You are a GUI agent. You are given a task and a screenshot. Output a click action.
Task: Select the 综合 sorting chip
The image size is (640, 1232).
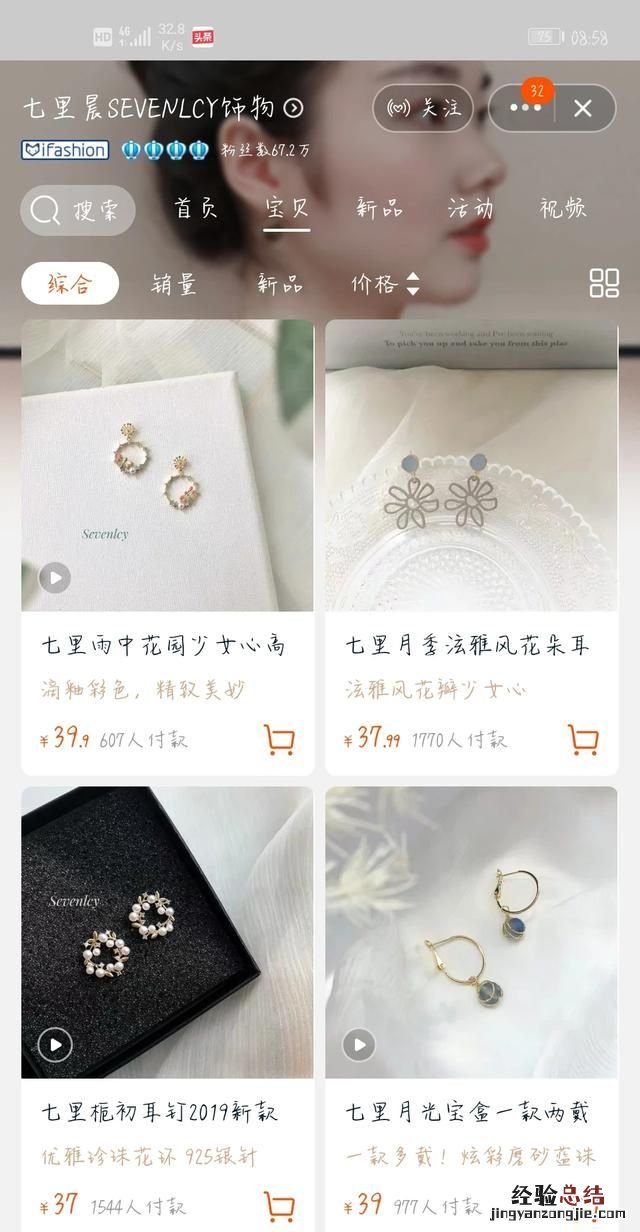(x=70, y=283)
